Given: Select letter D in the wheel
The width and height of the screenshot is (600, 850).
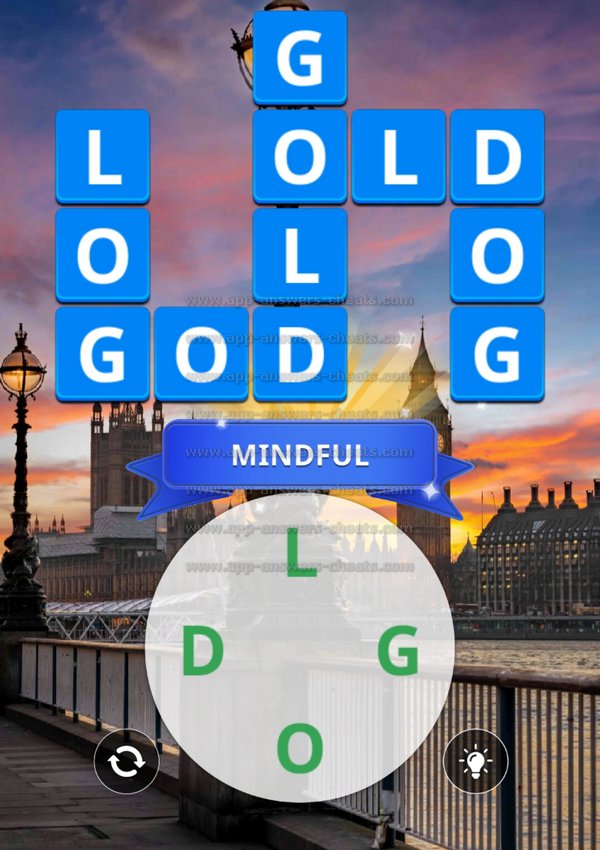Looking at the screenshot, I should coord(202,653).
